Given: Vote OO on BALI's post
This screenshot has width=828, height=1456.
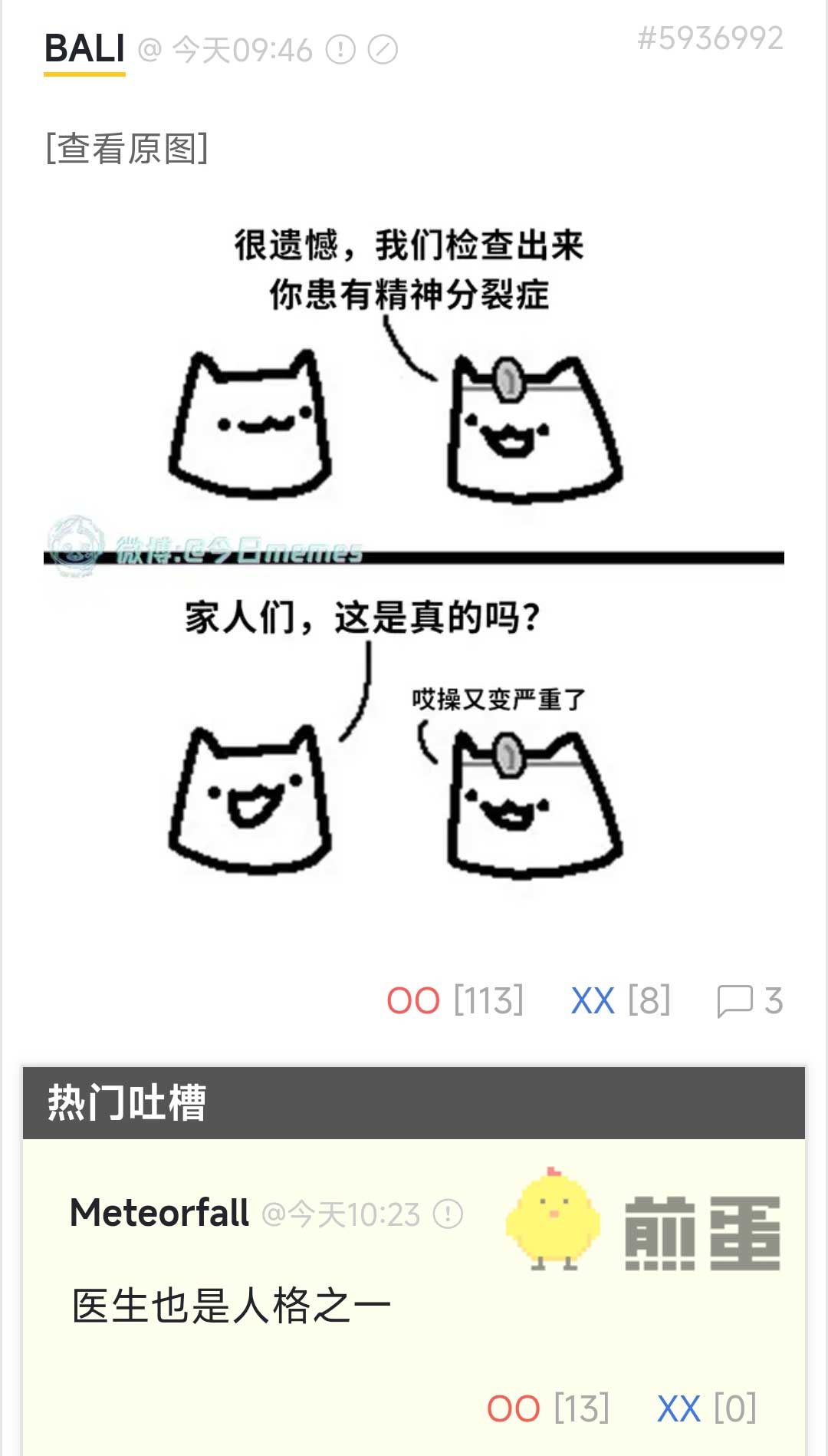Looking at the screenshot, I should pos(455,1000).
